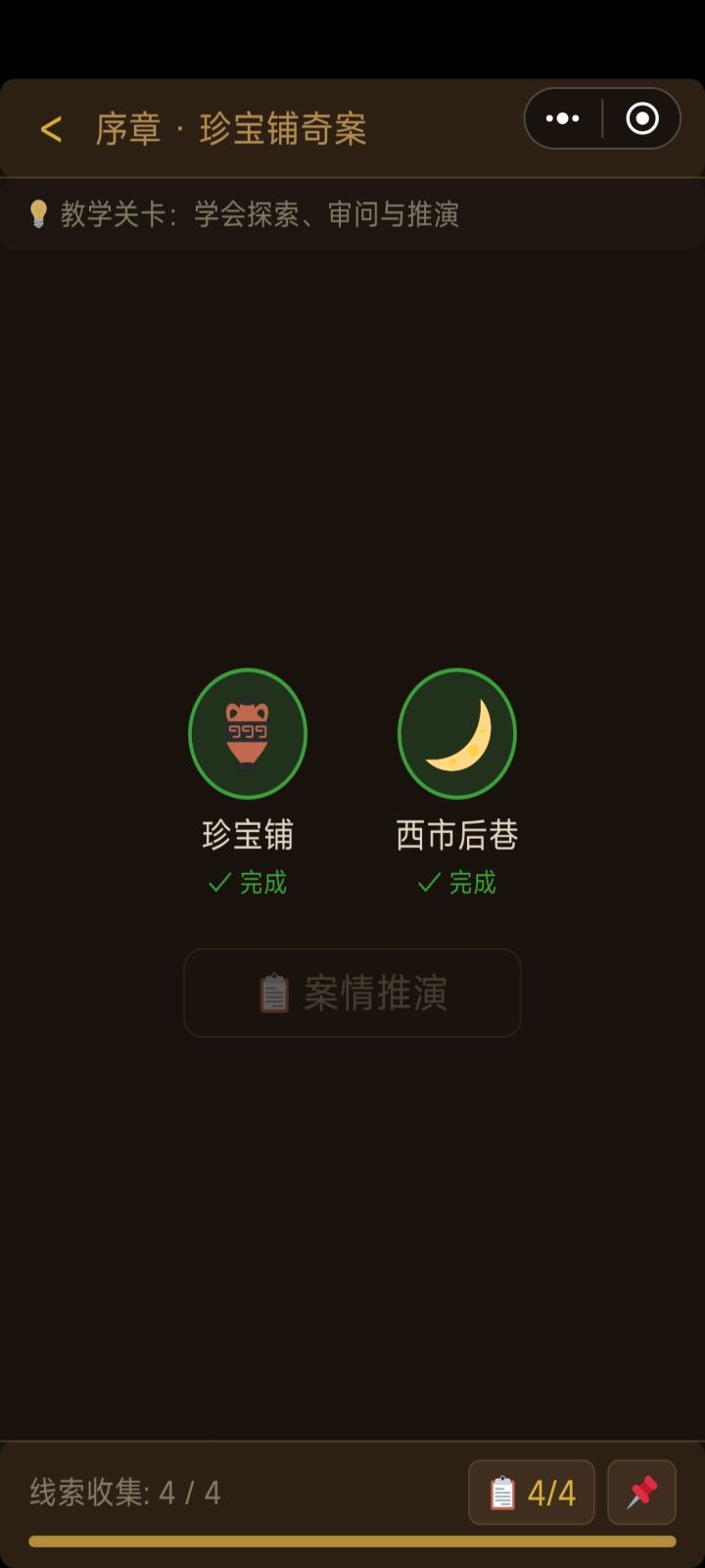Select the chapter title 序章·珍宝铺奇案
The width and height of the screenshot is (705, 1568).
click(x=235, y=129)
